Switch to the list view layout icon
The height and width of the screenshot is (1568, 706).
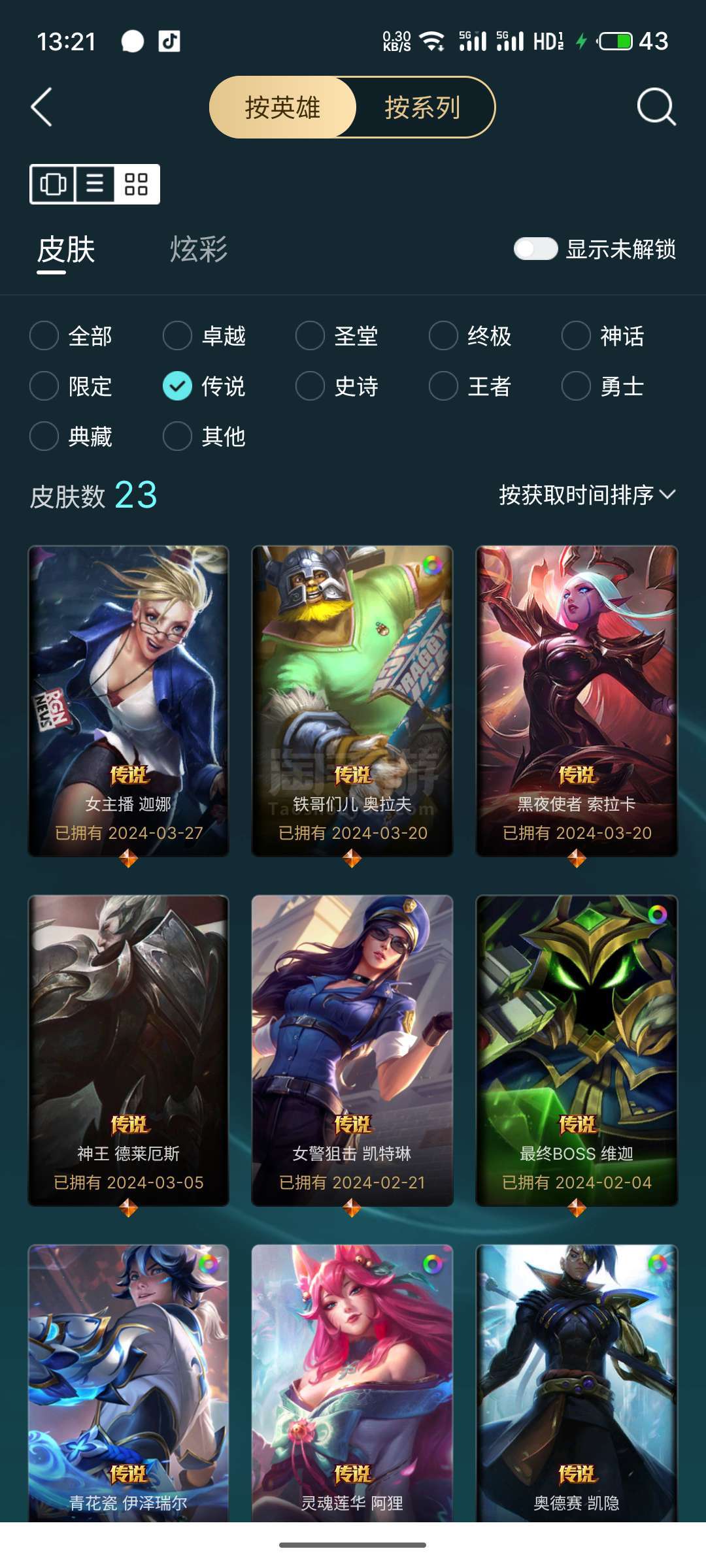point(95,184)
